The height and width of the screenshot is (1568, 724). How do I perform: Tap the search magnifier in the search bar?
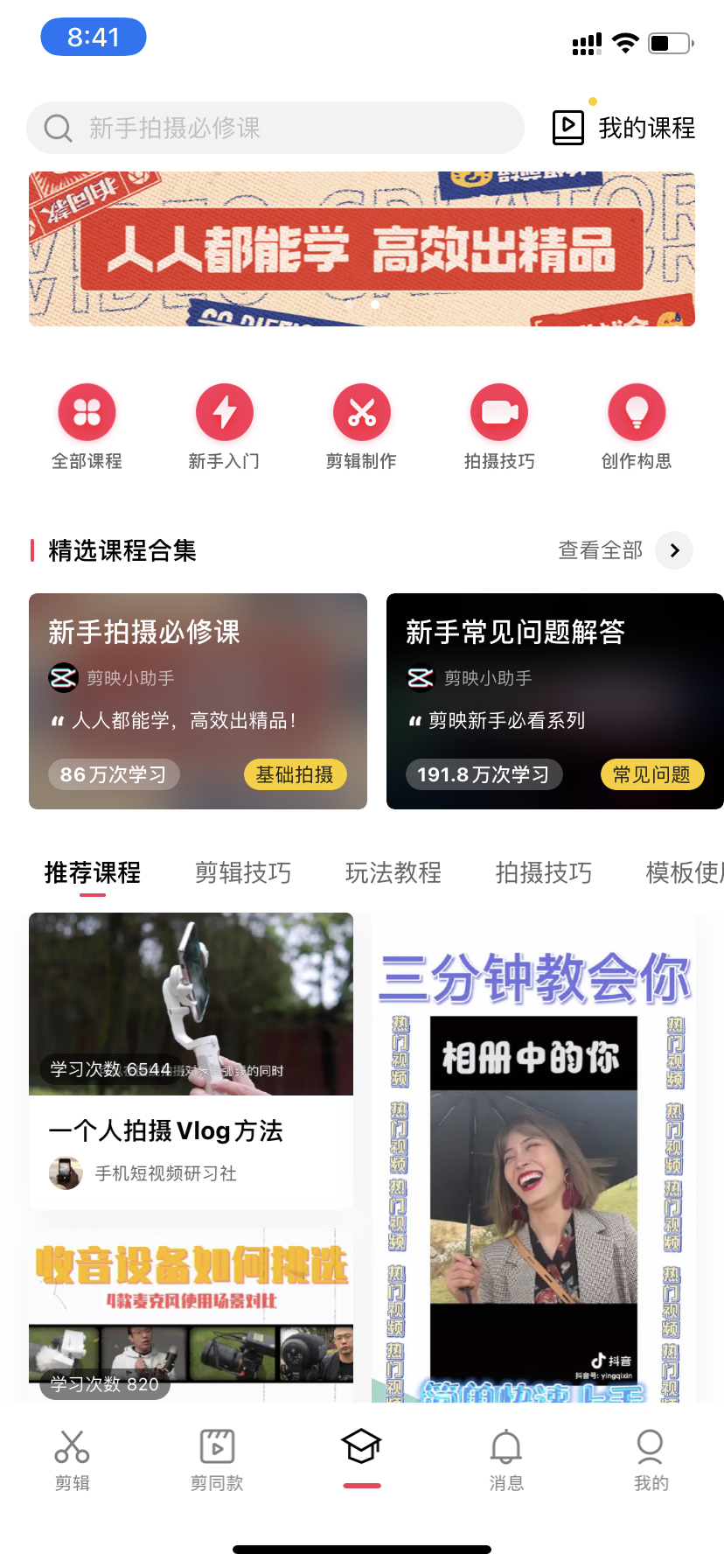(x=57, y=128)
